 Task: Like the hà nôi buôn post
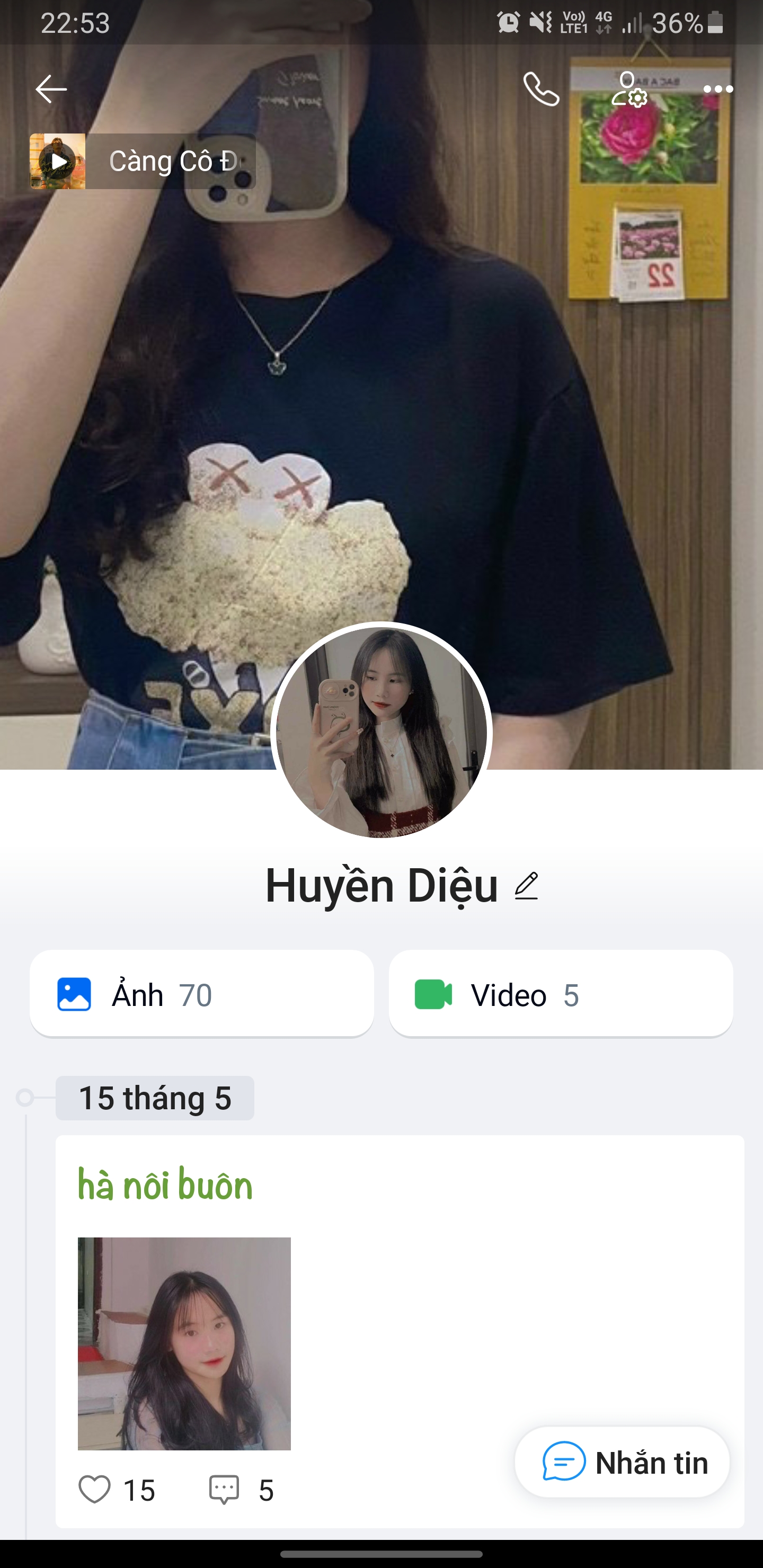click(x=95, y=1490)
